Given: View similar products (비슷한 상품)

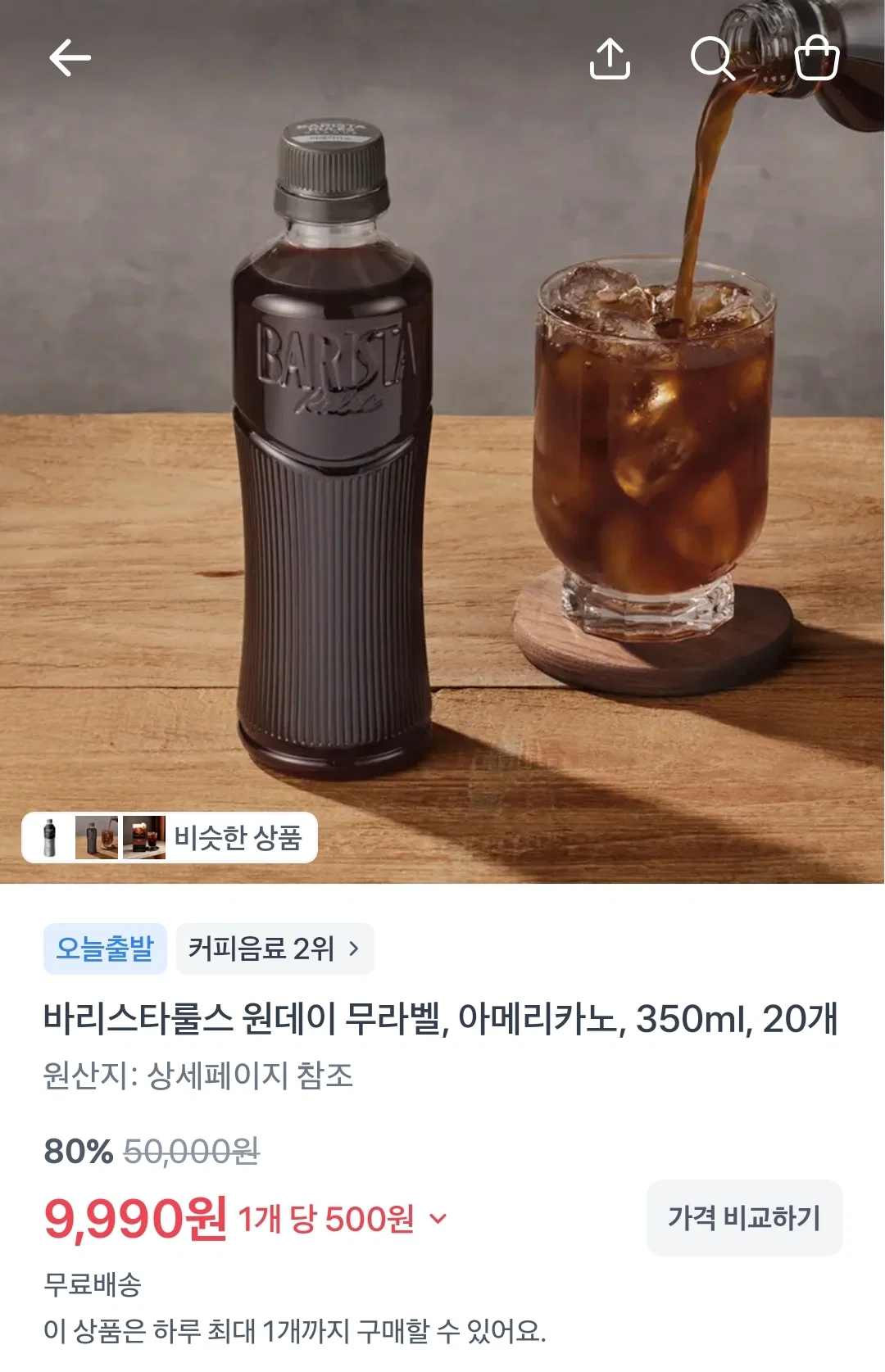Looking at the screenshot, I should (170, 837).
